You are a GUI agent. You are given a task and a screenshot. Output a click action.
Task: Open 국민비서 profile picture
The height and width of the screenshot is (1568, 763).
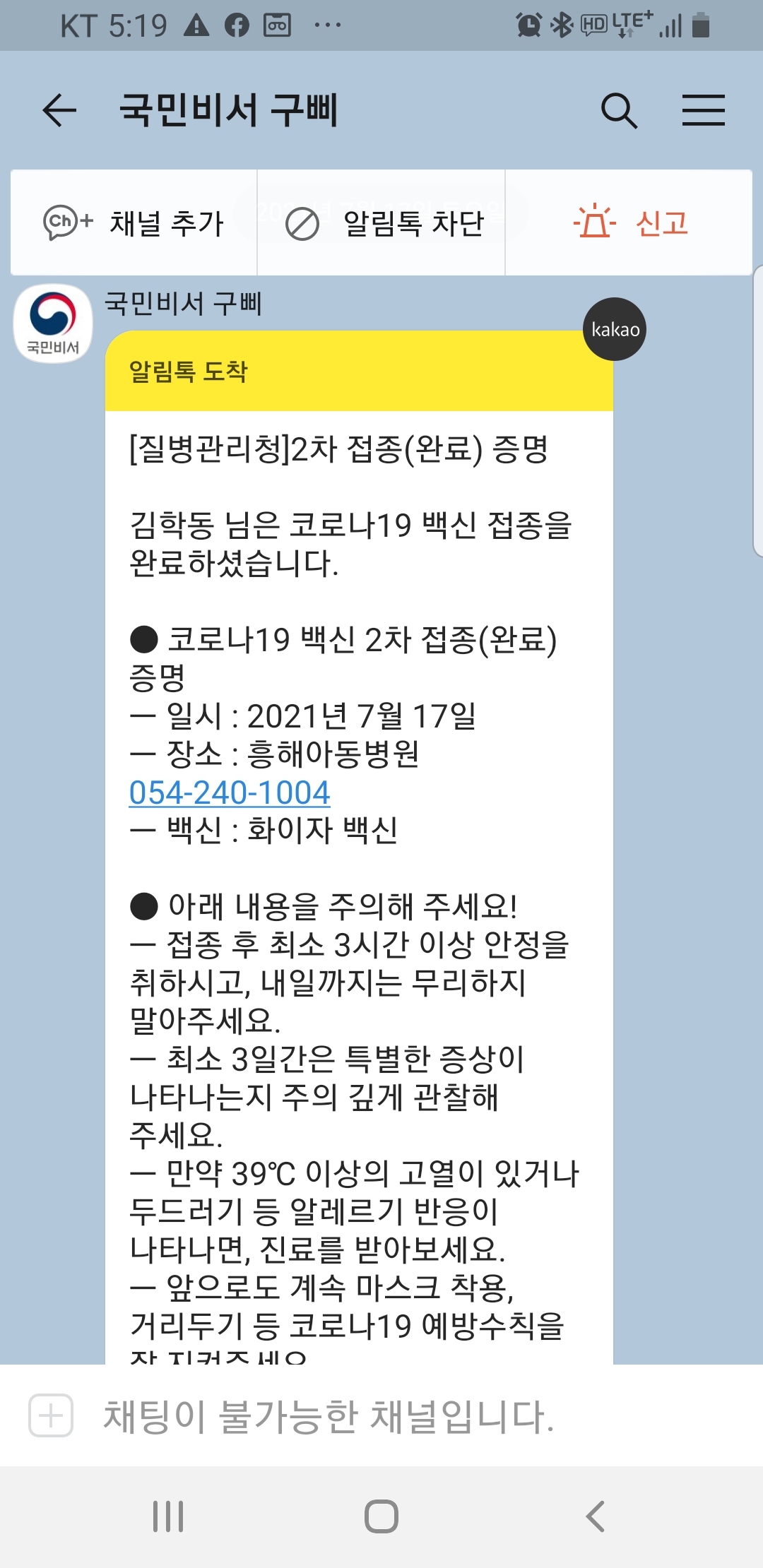[x=53, y=323]
